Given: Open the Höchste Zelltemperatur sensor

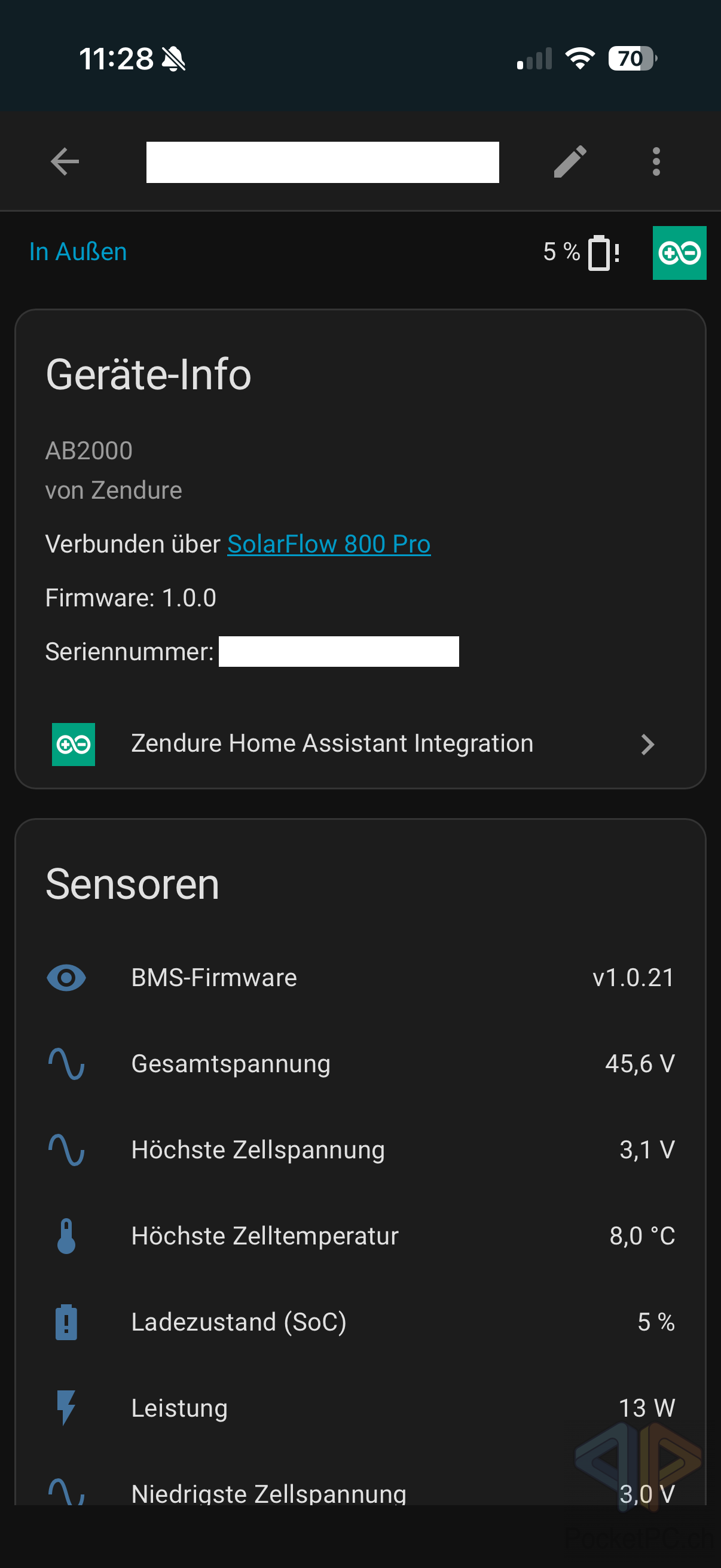Looking at the screenshot, I should 359,1236.
